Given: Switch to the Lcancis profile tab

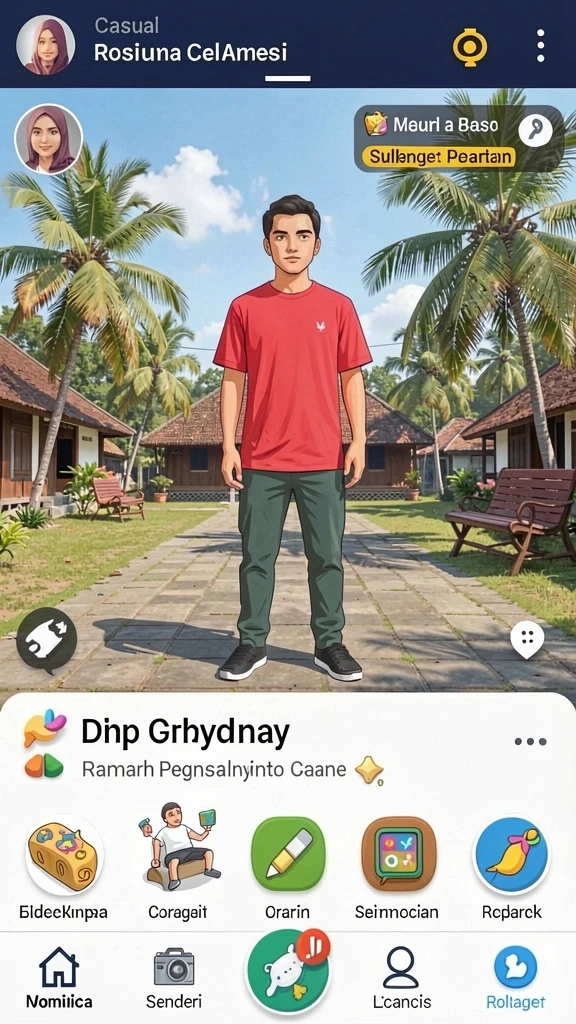Looking at the screenshot, I should (400, 978).
